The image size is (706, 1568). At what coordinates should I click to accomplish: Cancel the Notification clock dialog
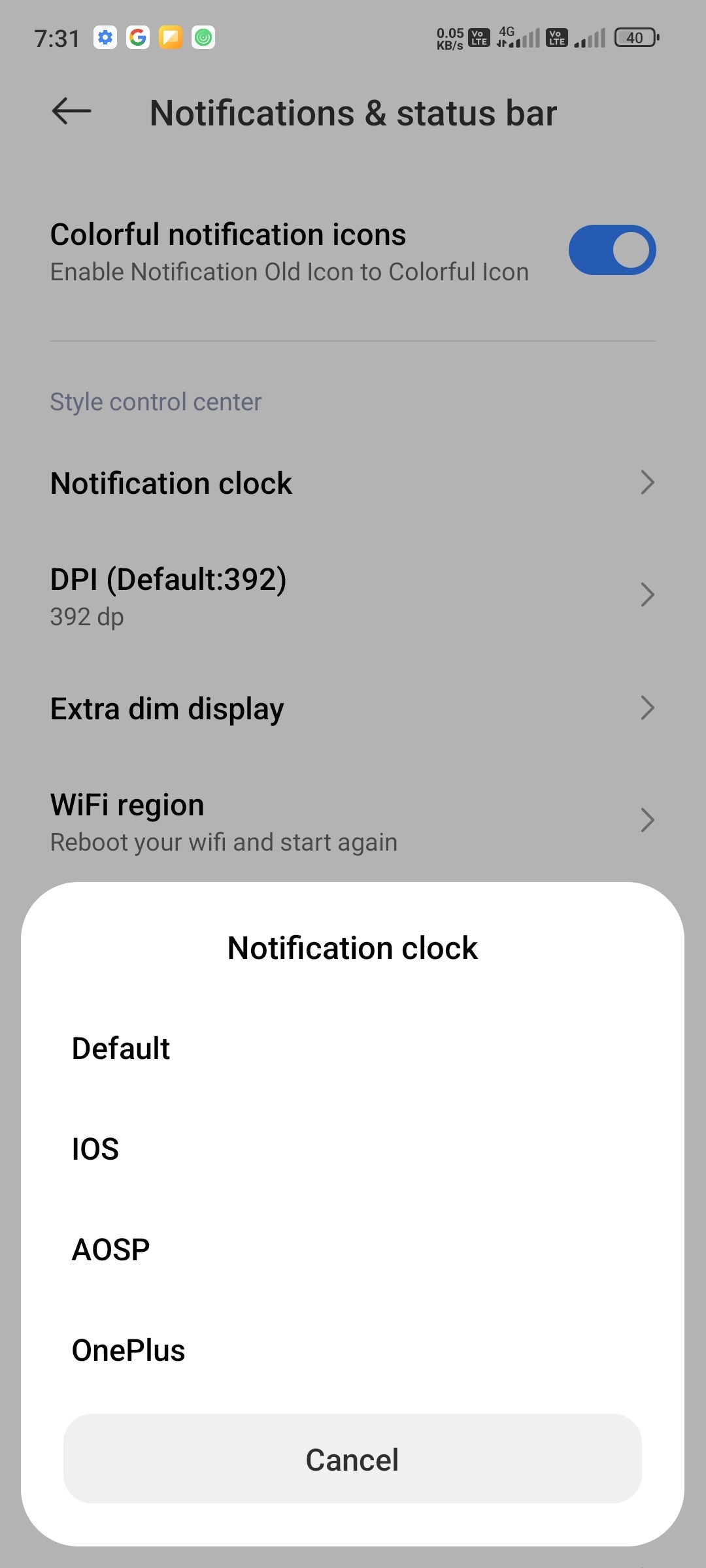coord(352,1459)
